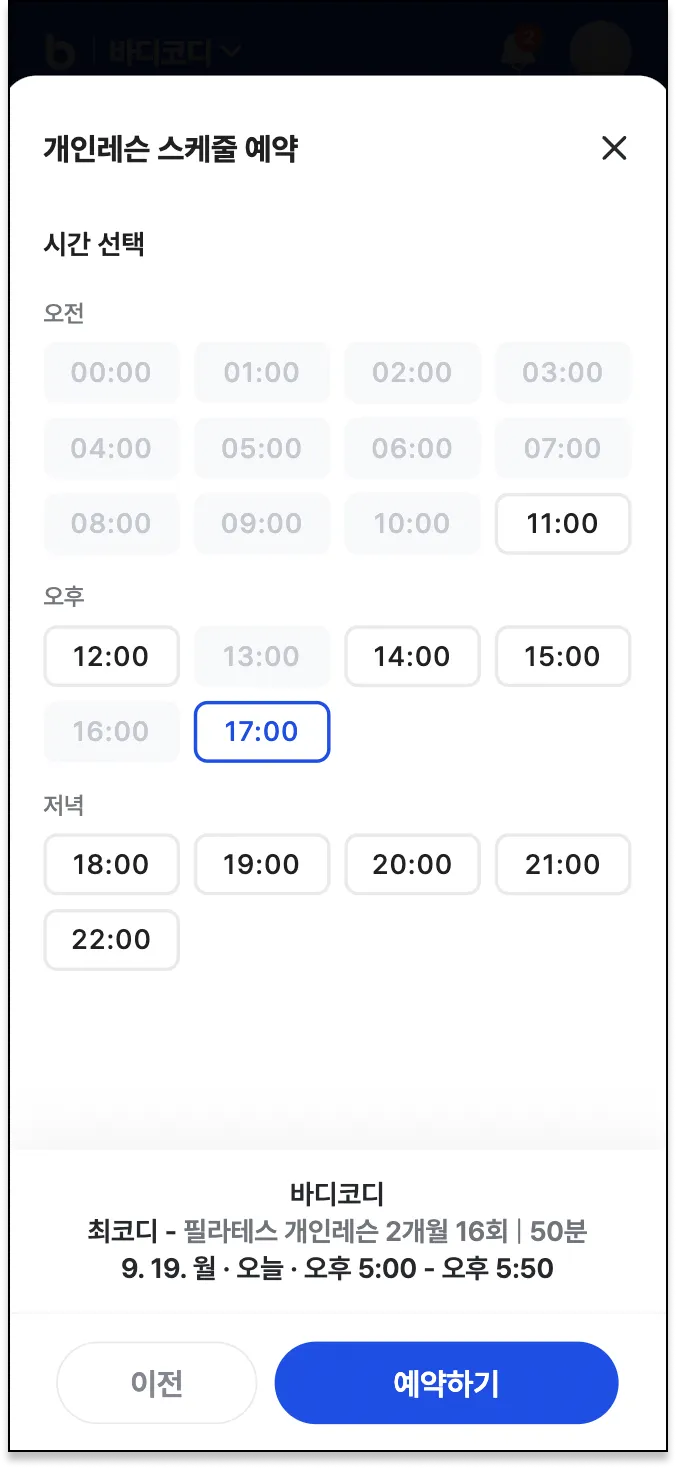Choose the 22:00 time slot

(x=111, y=940)
